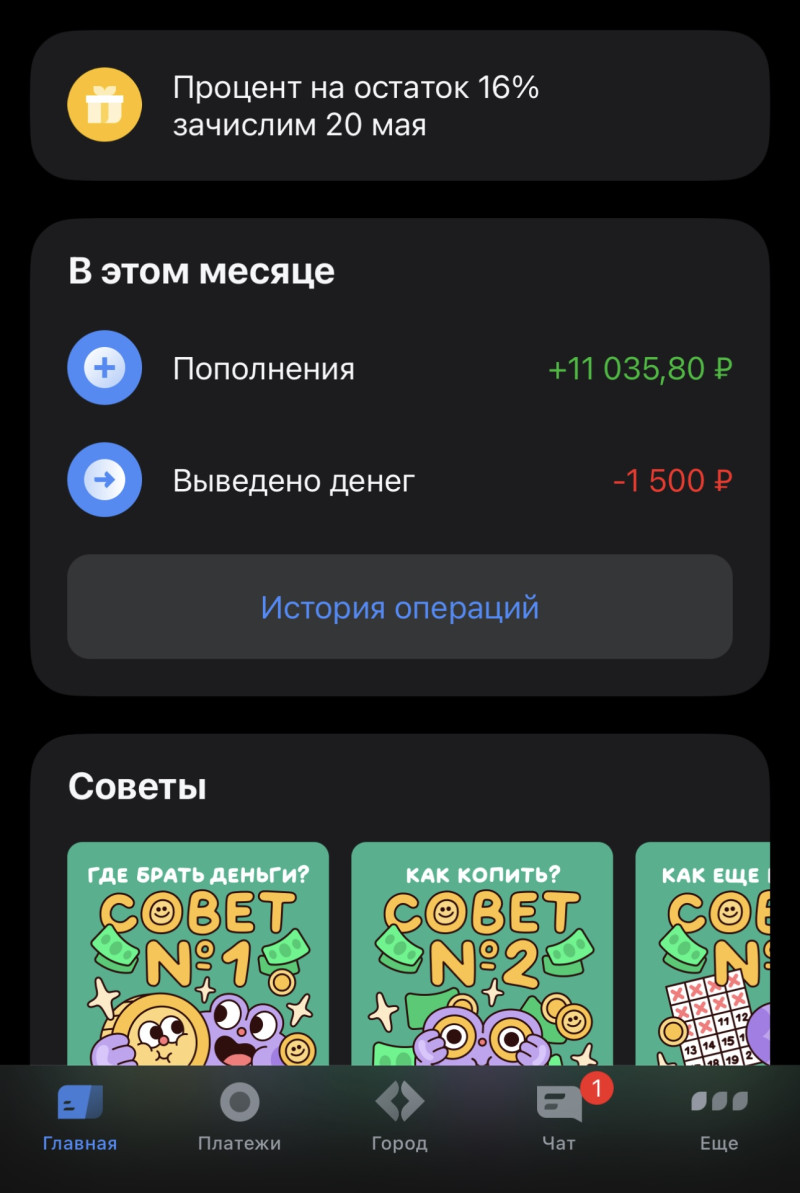Open the 16% balance interest banner
Viewport: 800px width, 1193px height.
(400, 105)
